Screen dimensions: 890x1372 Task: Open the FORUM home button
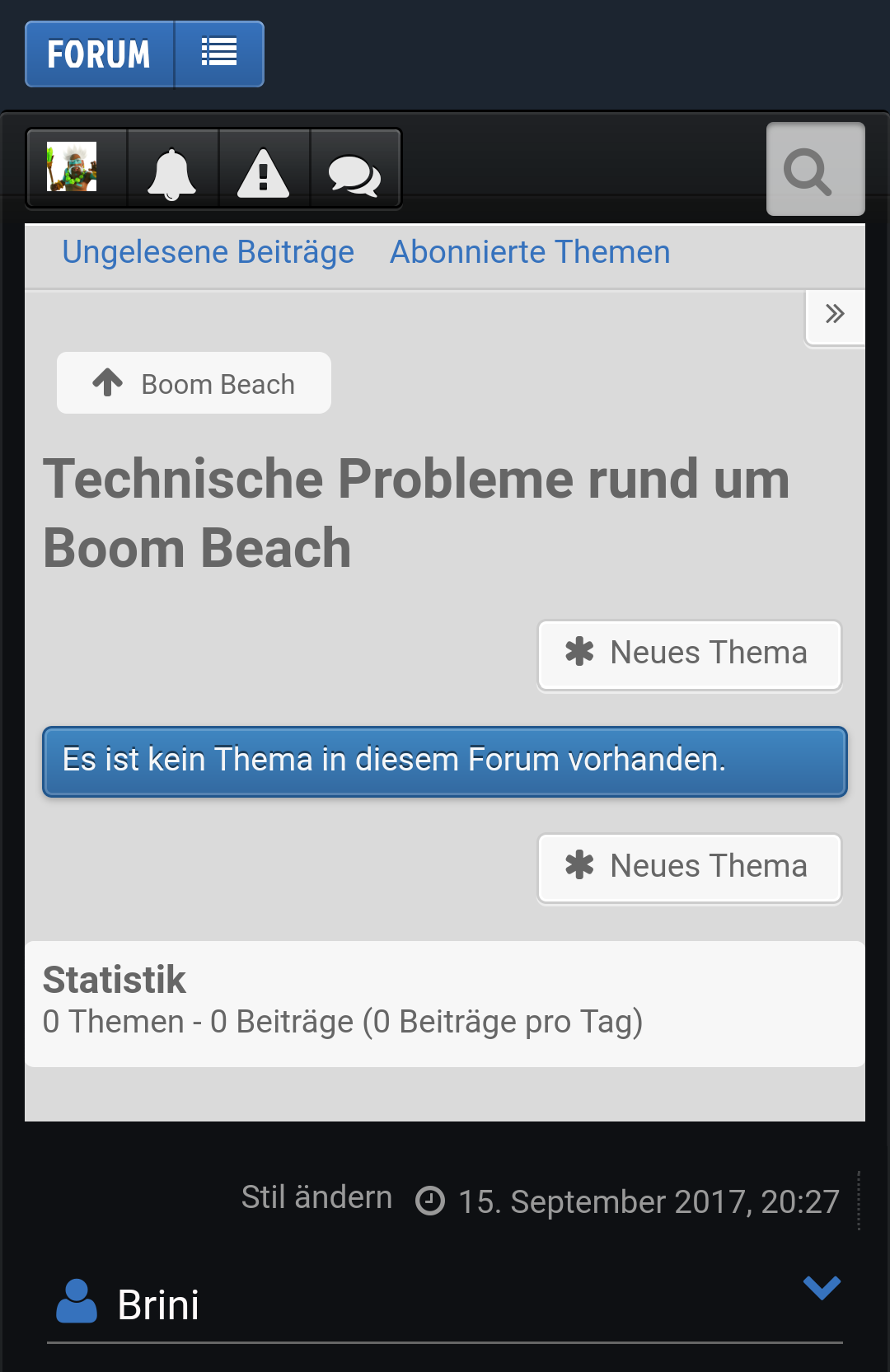(x=99, y=54)
